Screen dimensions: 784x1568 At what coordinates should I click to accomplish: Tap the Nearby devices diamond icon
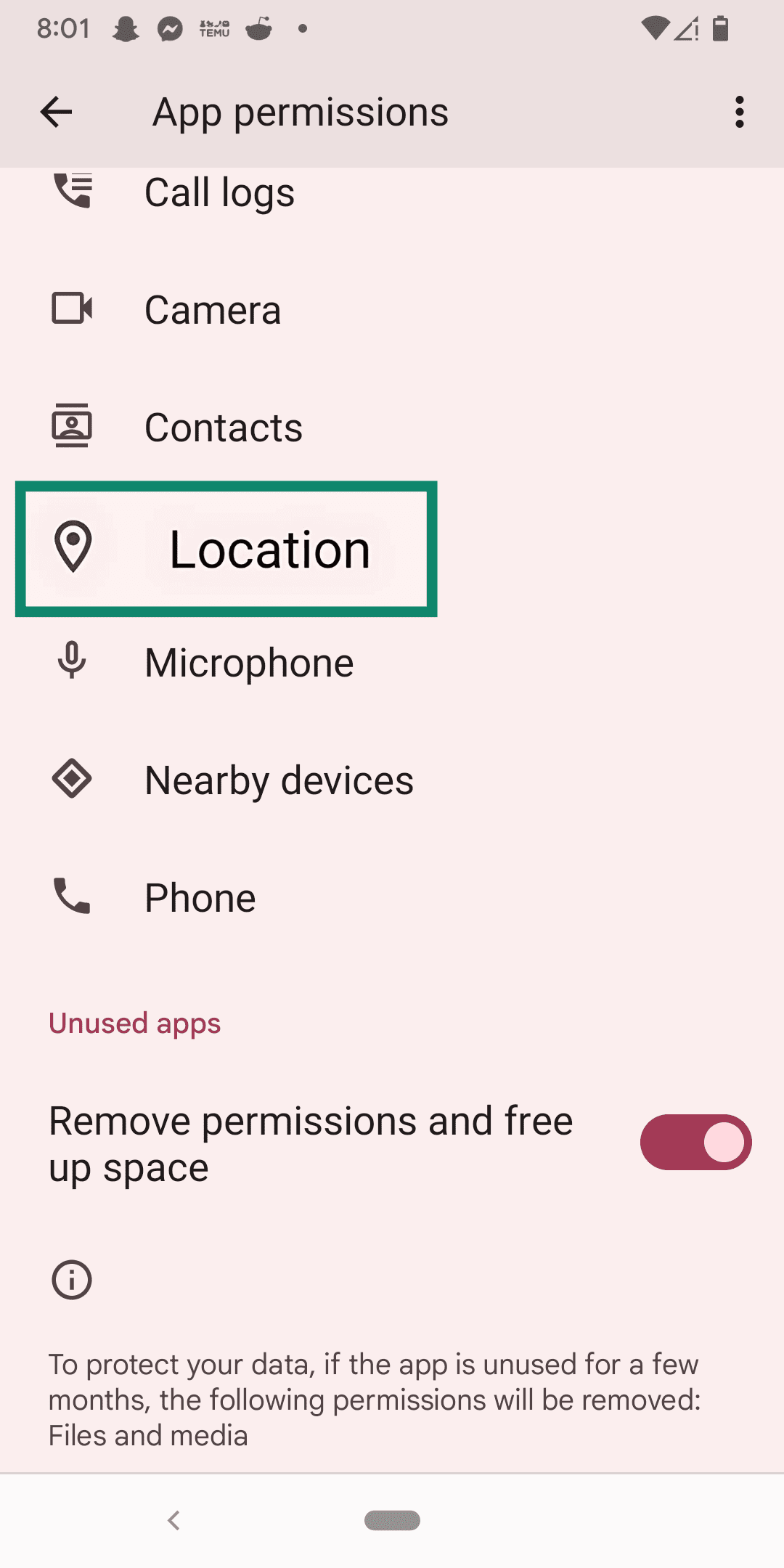[72, 779]
